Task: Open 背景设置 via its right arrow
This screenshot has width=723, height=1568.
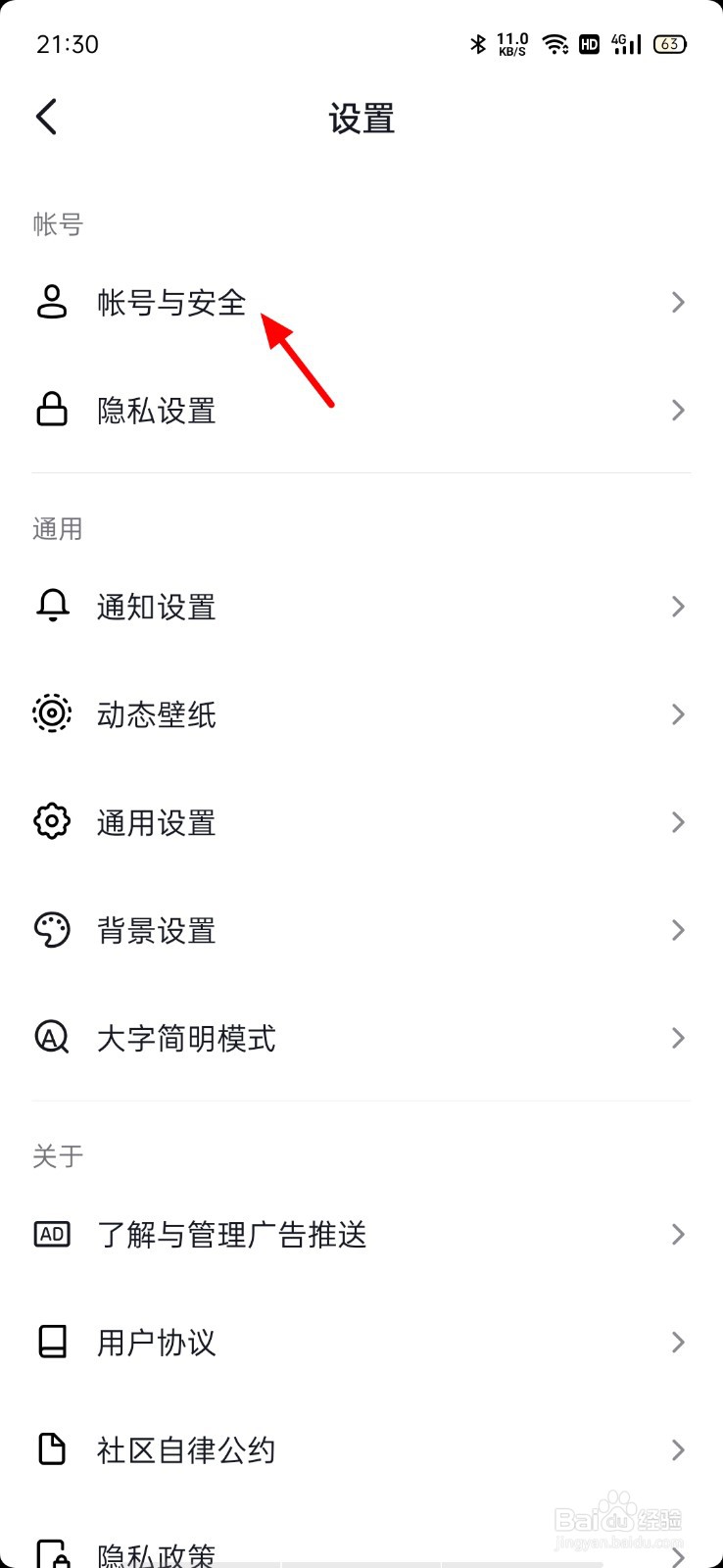Action: (677, 929)
